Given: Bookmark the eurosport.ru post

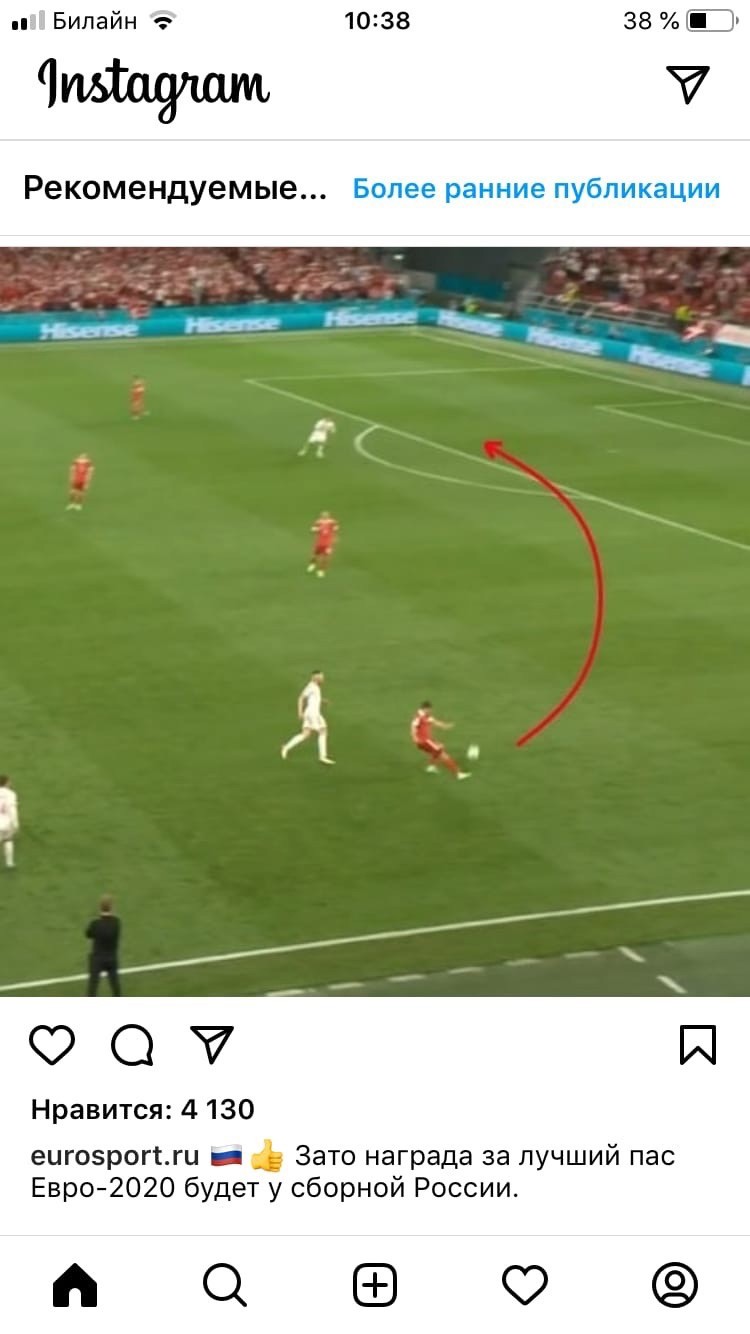Looking at the screenshot, I should [x=698, y=1045].
